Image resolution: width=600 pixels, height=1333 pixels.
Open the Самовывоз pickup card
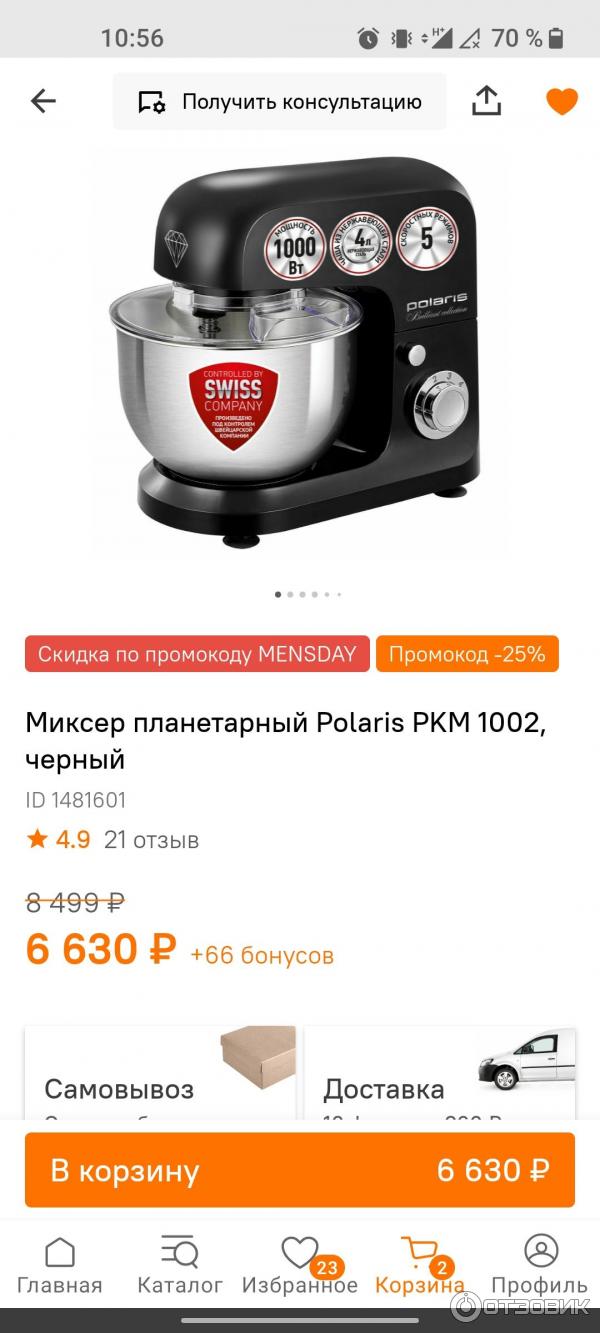pos(160,1075)
